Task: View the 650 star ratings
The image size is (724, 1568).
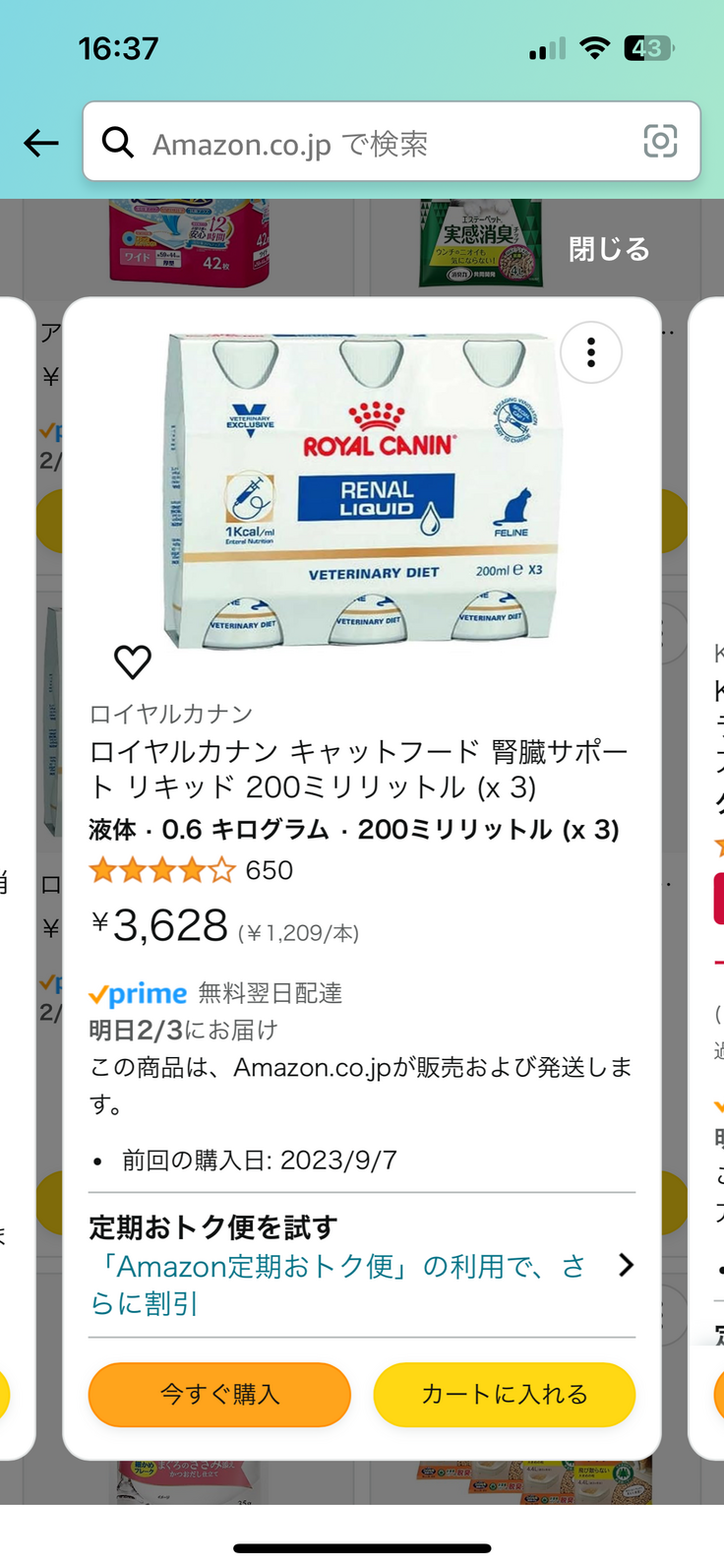Action: [191, 870]
